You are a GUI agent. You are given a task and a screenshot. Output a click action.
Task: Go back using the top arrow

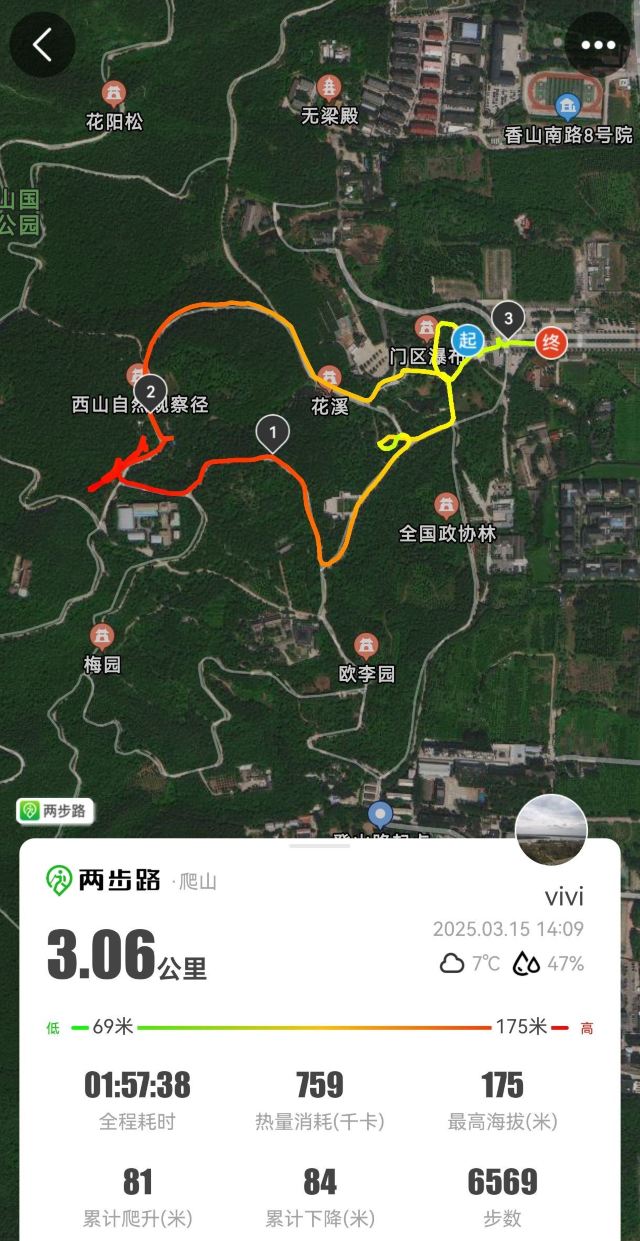point(42,45)
